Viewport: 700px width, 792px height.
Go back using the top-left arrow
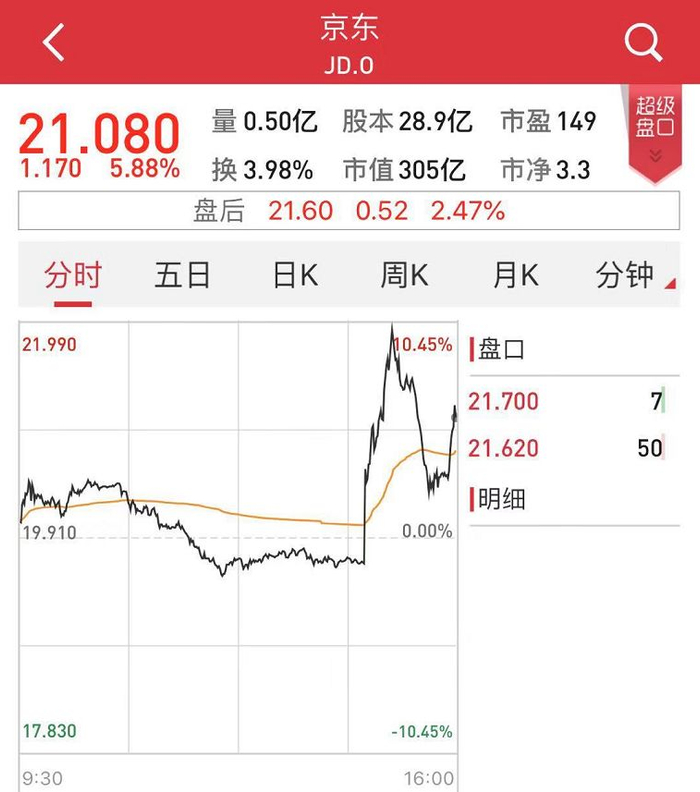point(54,43)
